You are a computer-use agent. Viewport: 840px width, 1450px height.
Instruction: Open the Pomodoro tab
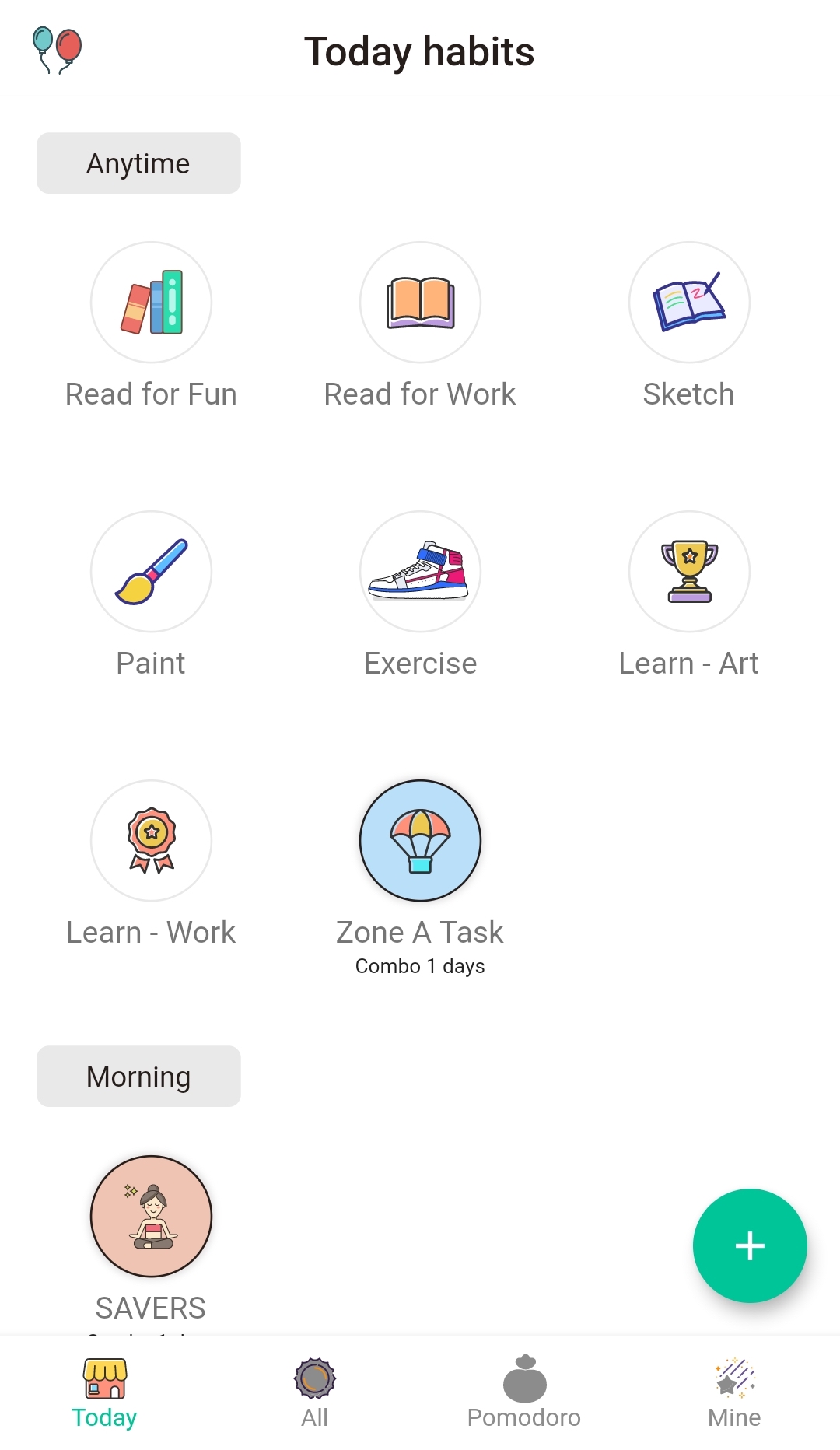[524, 1392]
